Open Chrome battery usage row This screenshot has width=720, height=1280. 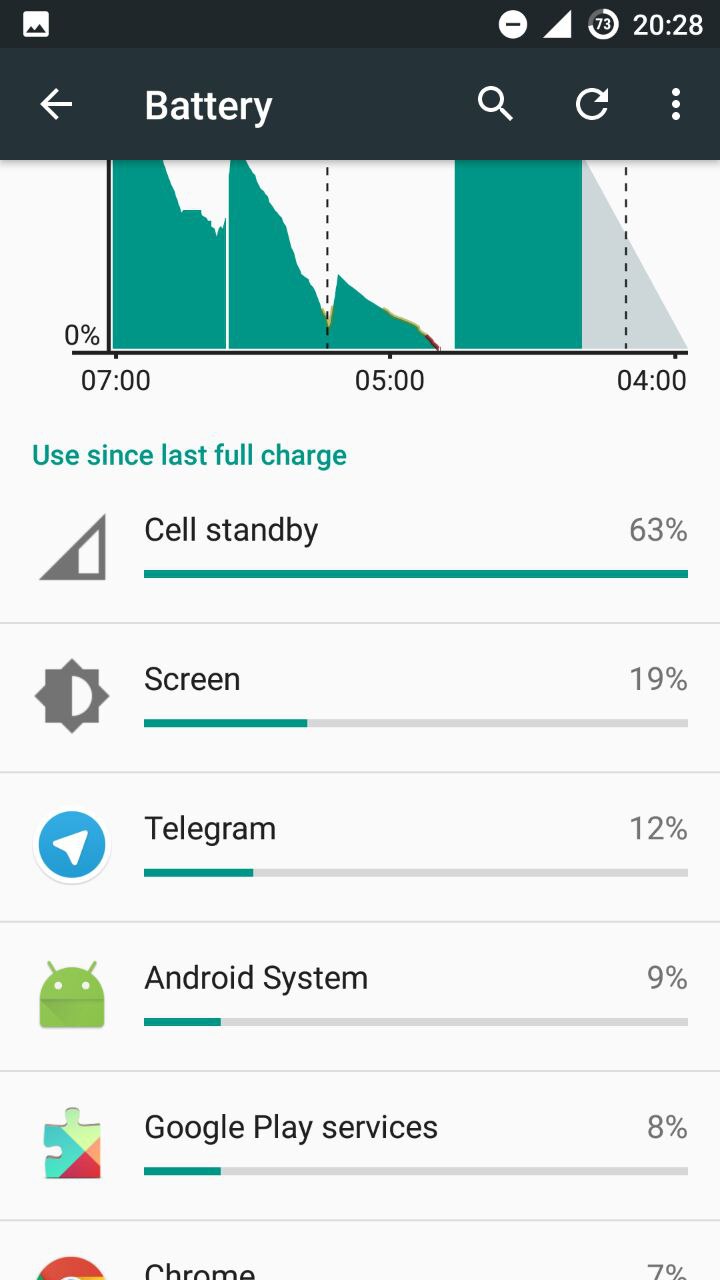point(360,1262)
